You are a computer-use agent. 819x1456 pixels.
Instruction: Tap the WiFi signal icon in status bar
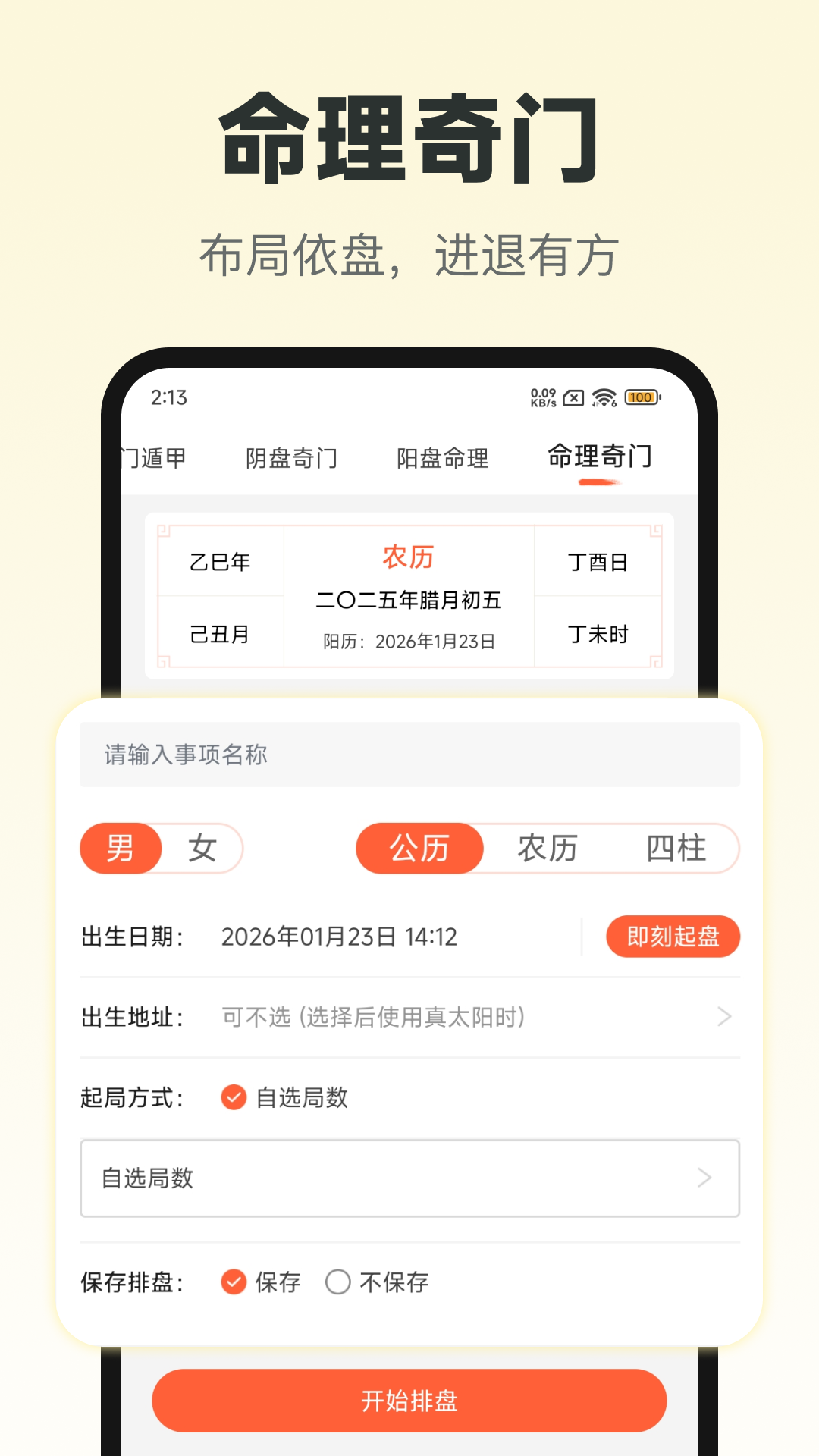pos(604,396)
